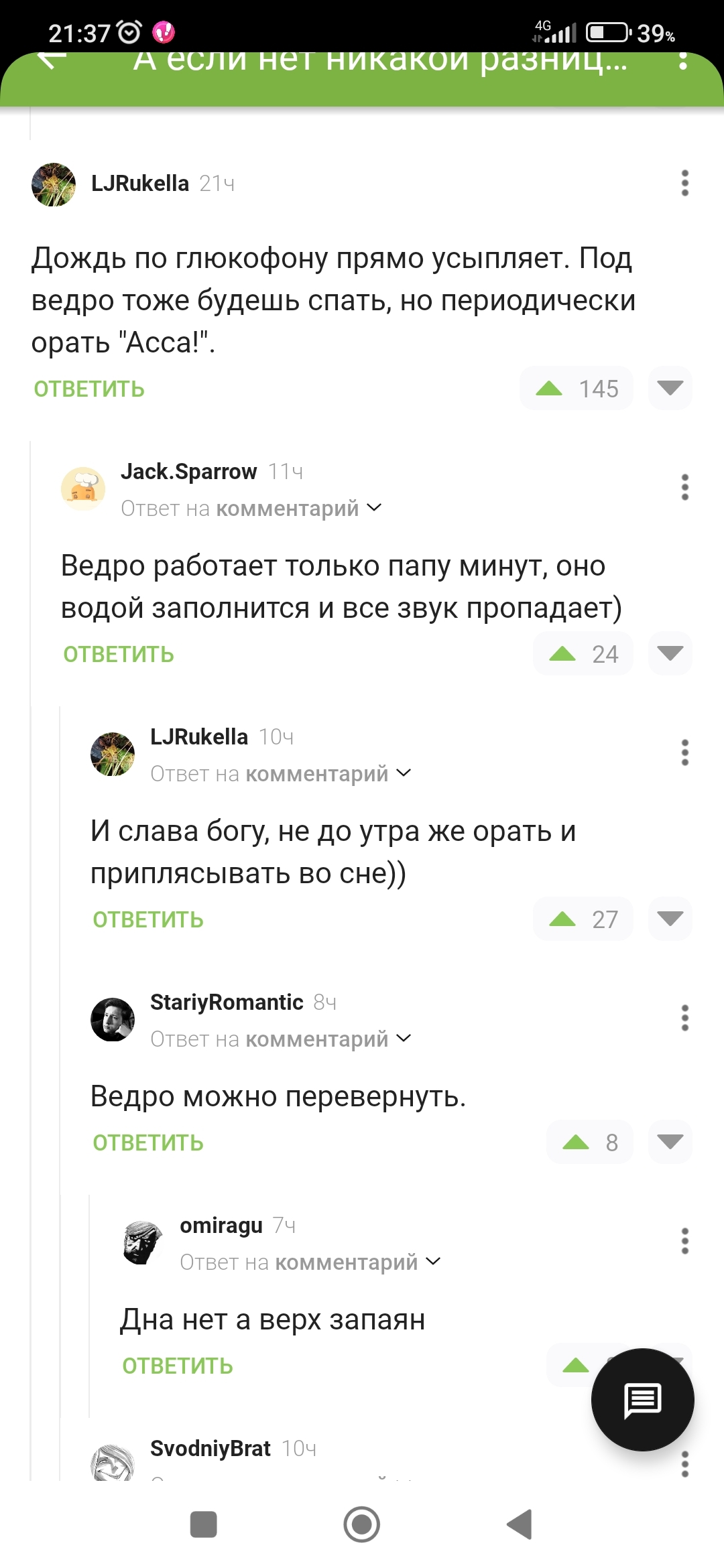Open the overflow menu in the green header
Viewport: 724px width, 1568px height.
tap(682, 62)
